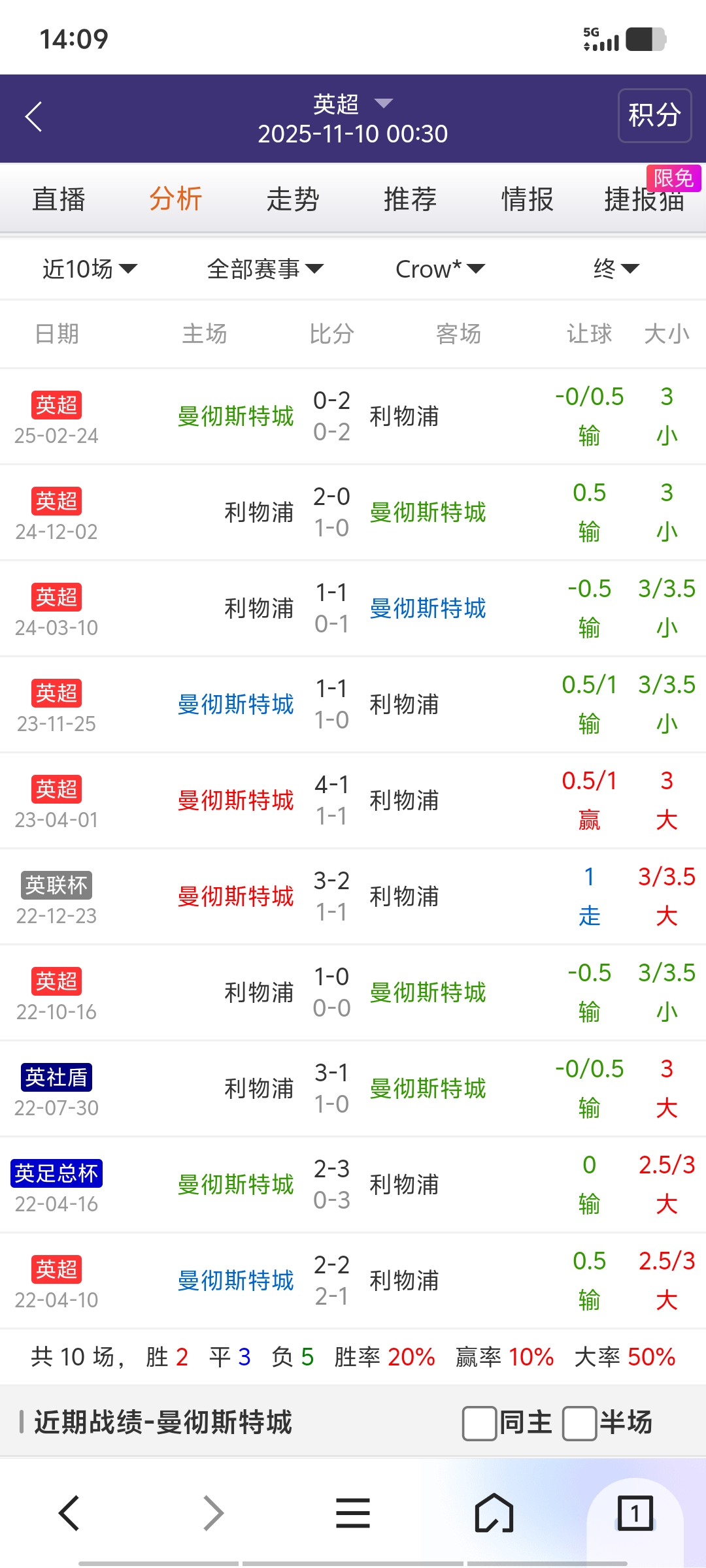Go back using the header arrow

pos(34,117)
